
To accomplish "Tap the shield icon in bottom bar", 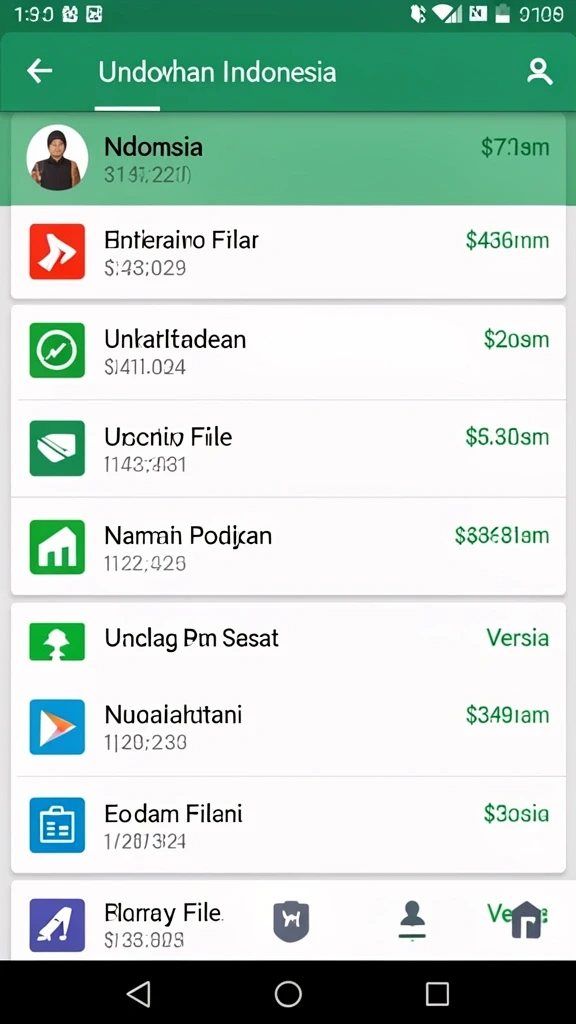I will [x=291, y=921].
